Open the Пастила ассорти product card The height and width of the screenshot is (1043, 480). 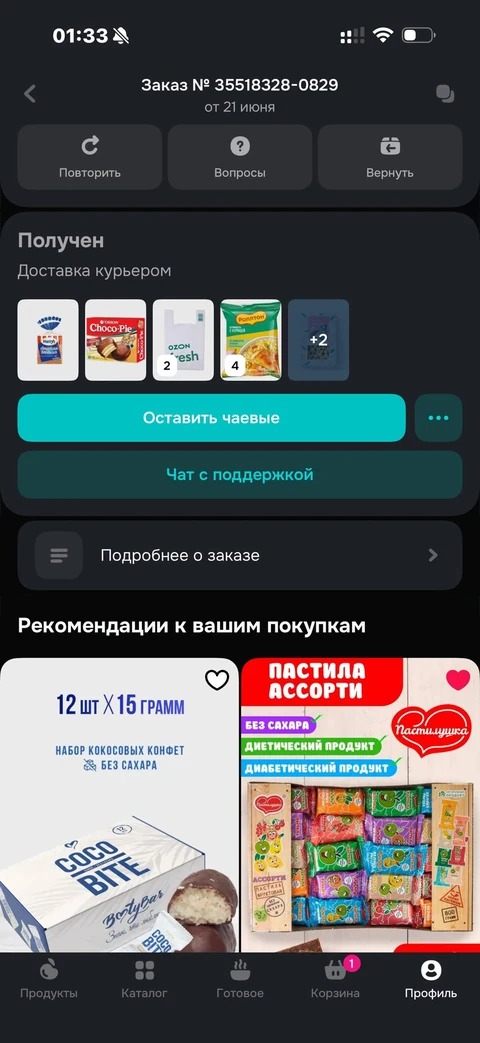[x=360, y=805]
